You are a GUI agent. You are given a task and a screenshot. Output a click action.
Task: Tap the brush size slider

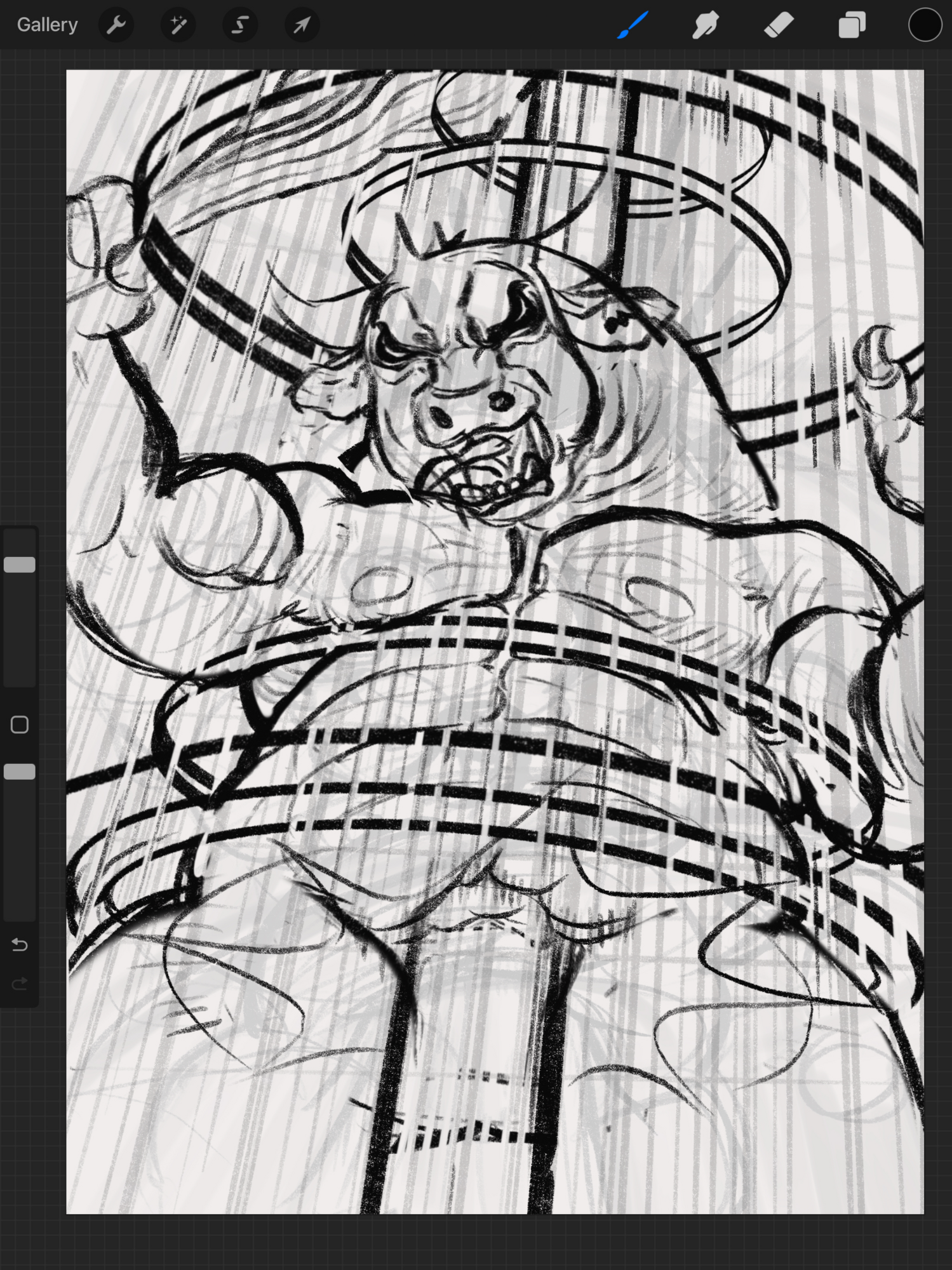pyautogui.click(x=20, y=565)
